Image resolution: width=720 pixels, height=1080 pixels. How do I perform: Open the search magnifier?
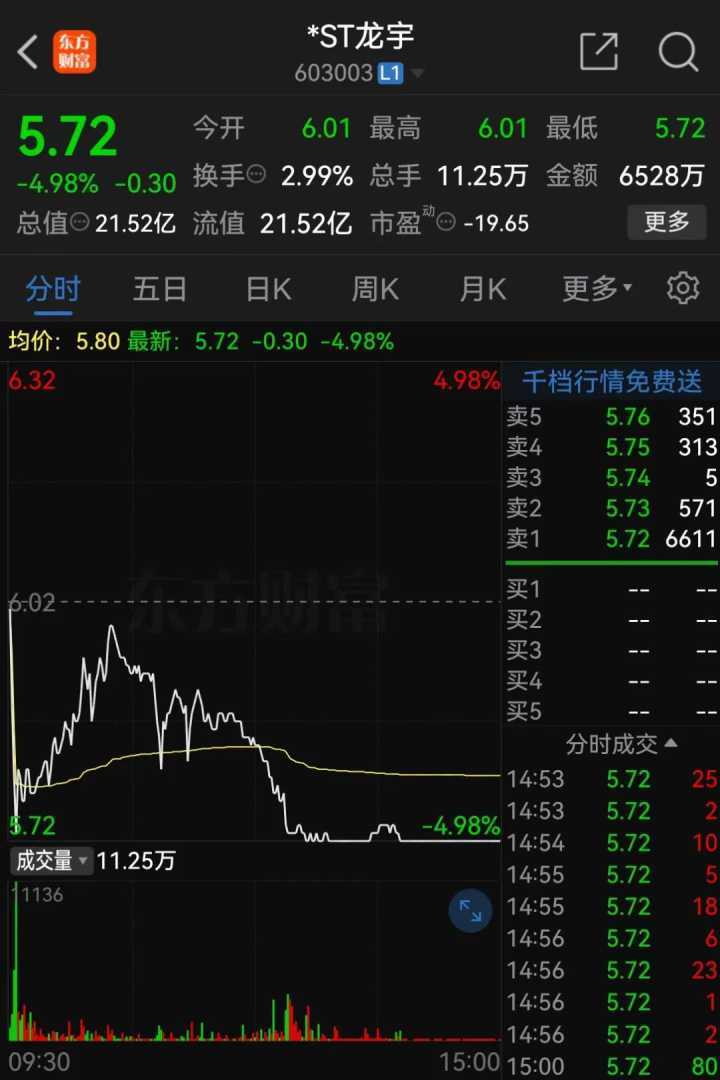(678, 52)
